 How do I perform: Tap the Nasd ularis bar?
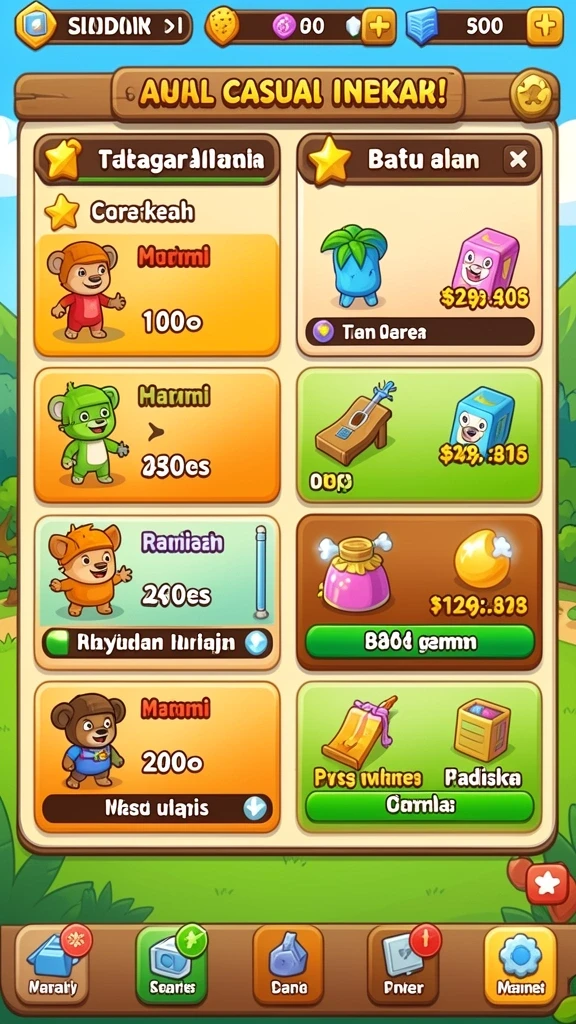pos(157,808)
